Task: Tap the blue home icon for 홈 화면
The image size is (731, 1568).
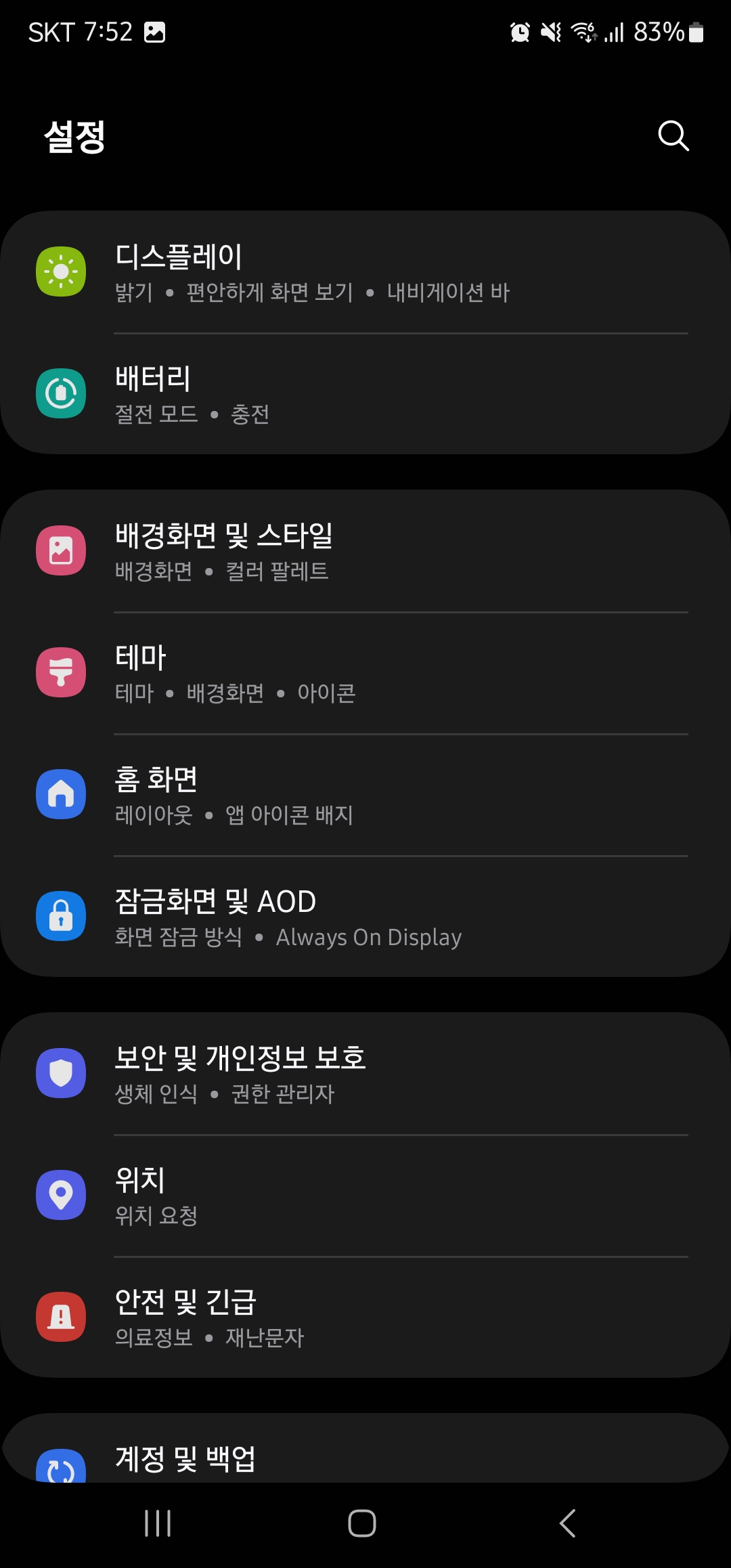Action: click(61, 793)
